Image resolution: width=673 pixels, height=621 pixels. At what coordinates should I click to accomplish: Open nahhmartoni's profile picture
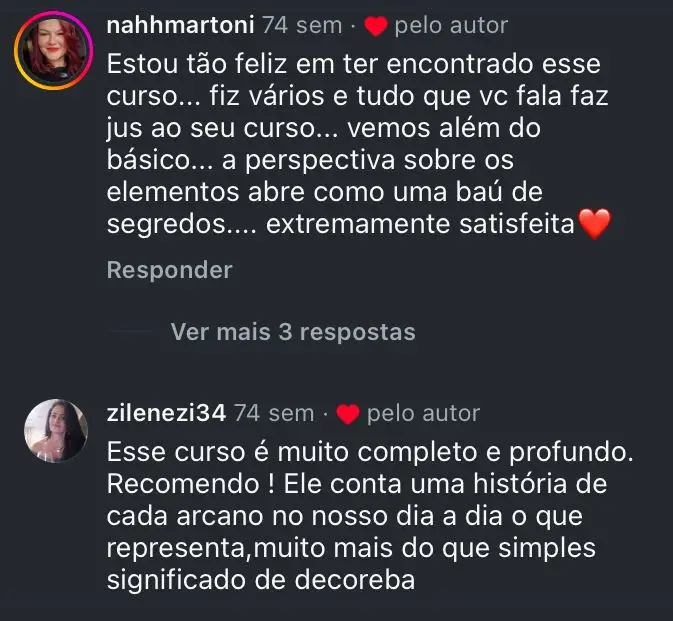coord(52,50)
